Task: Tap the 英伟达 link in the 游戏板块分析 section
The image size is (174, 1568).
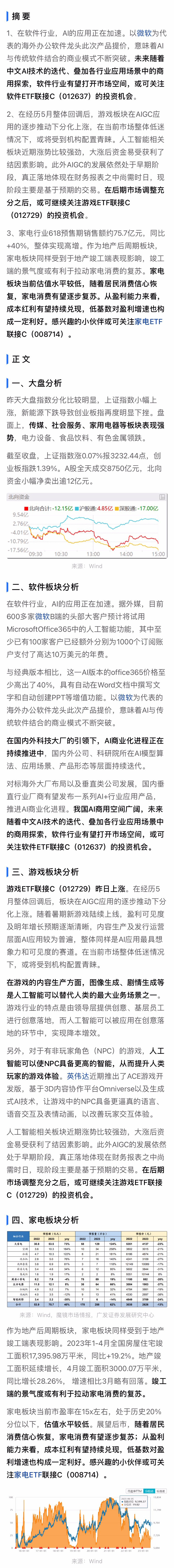Action: coord(78,1076)
